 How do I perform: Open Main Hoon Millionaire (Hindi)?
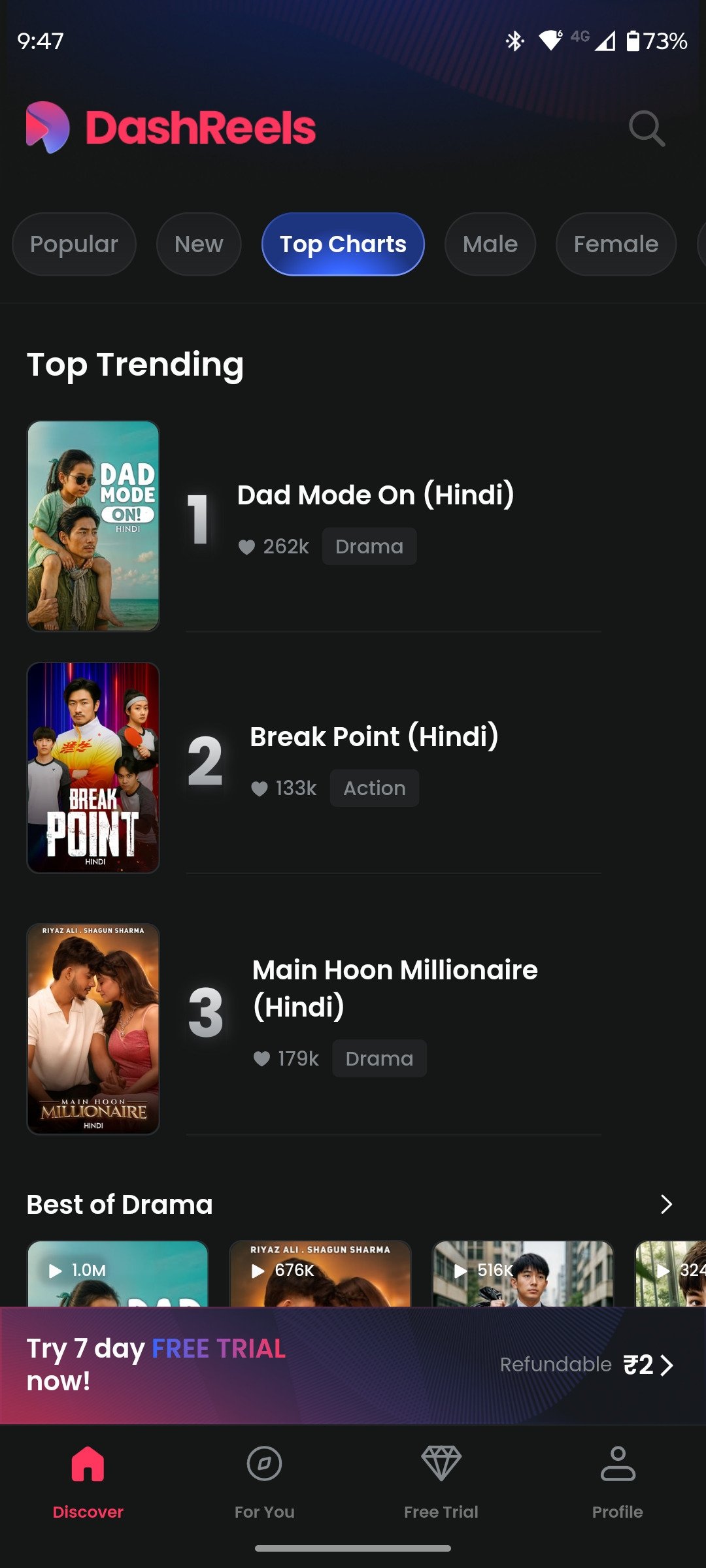(x=395, y=988)
